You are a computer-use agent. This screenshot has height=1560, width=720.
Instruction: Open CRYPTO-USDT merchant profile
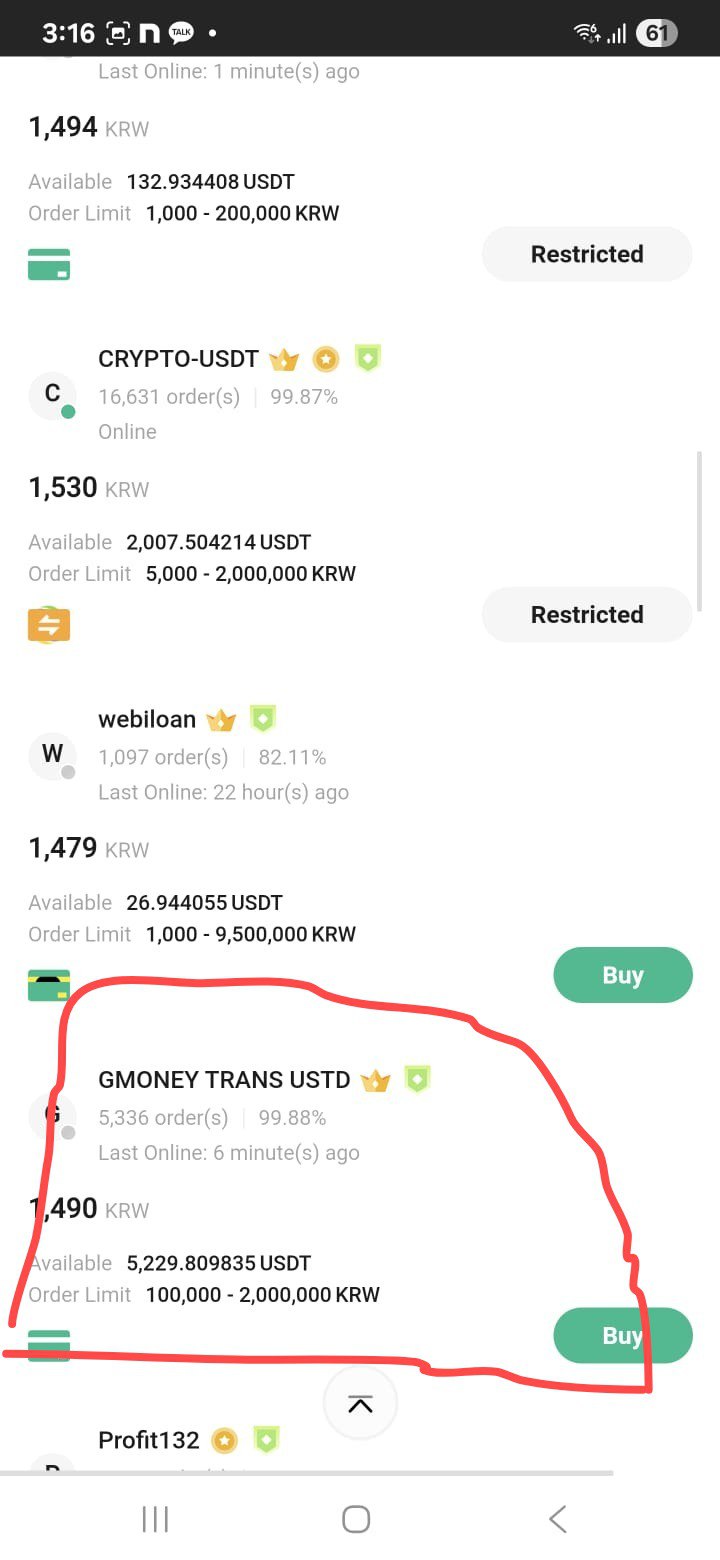[x=178, y=359]
